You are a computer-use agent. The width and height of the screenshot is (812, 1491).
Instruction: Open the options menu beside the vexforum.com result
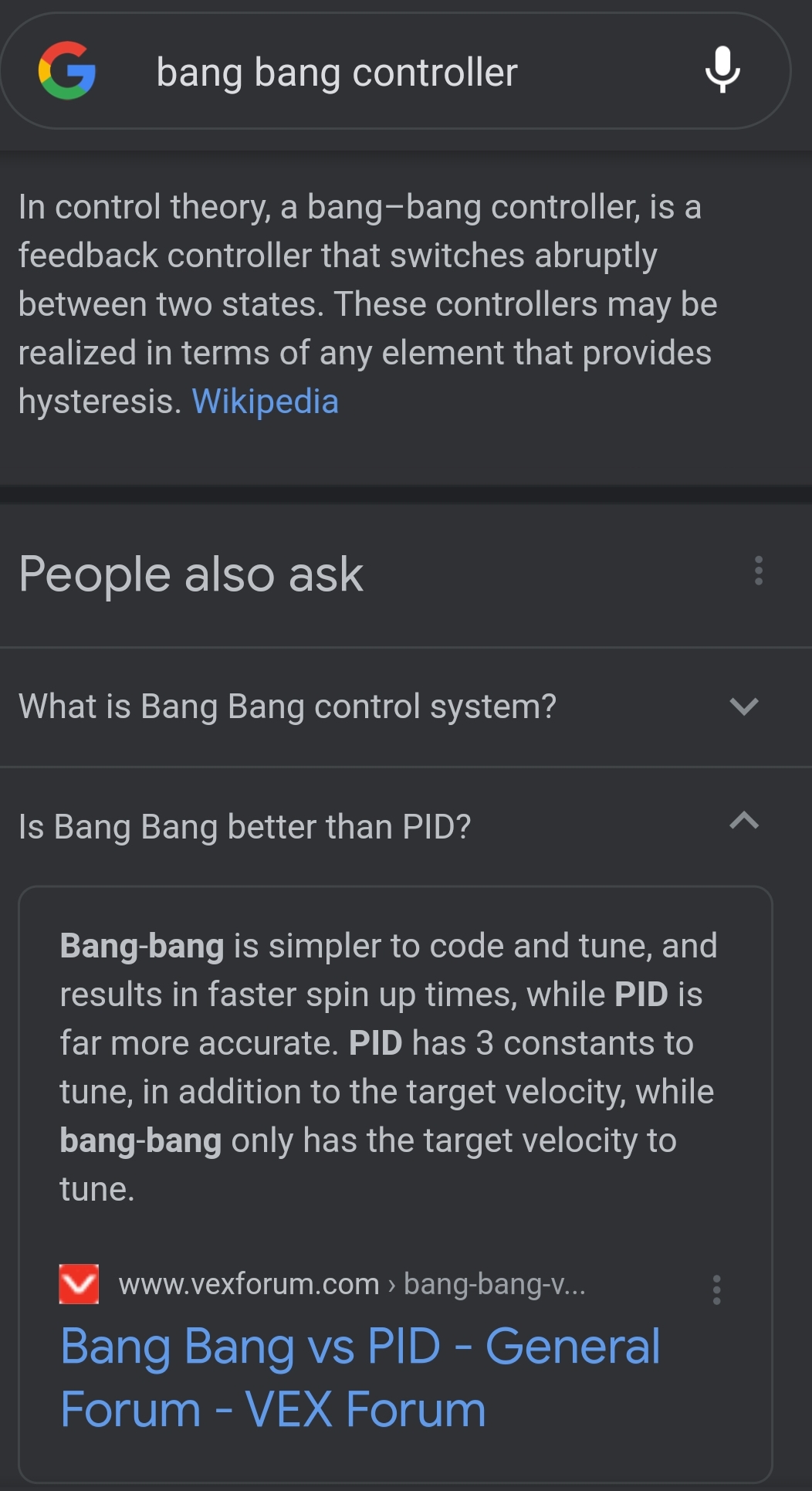click(x=716, y=1289)
